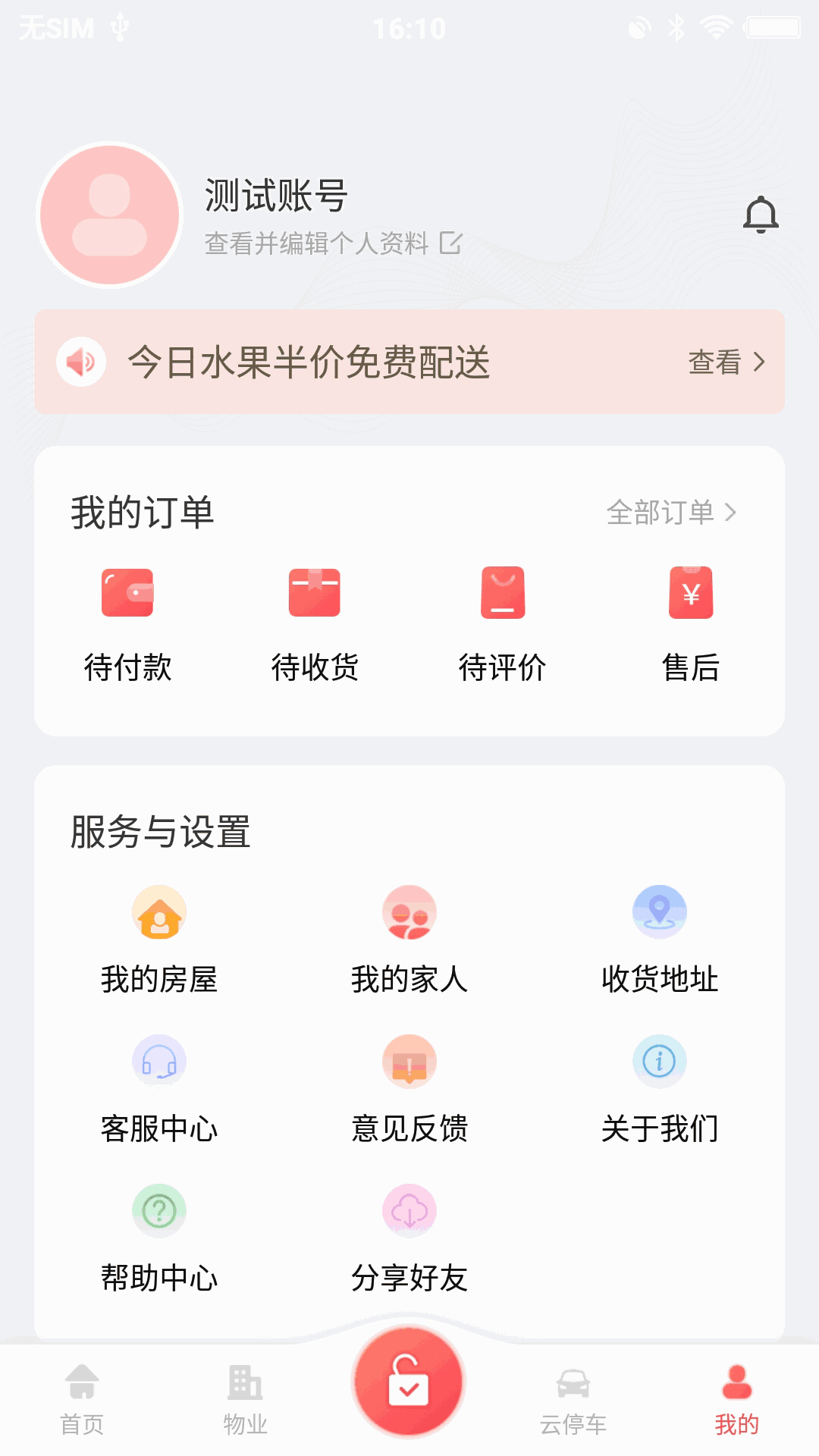Visit the 帮助中心 help center
Image resolution: width=819 pixels, height=1456 pixels.
[159, 1238]
